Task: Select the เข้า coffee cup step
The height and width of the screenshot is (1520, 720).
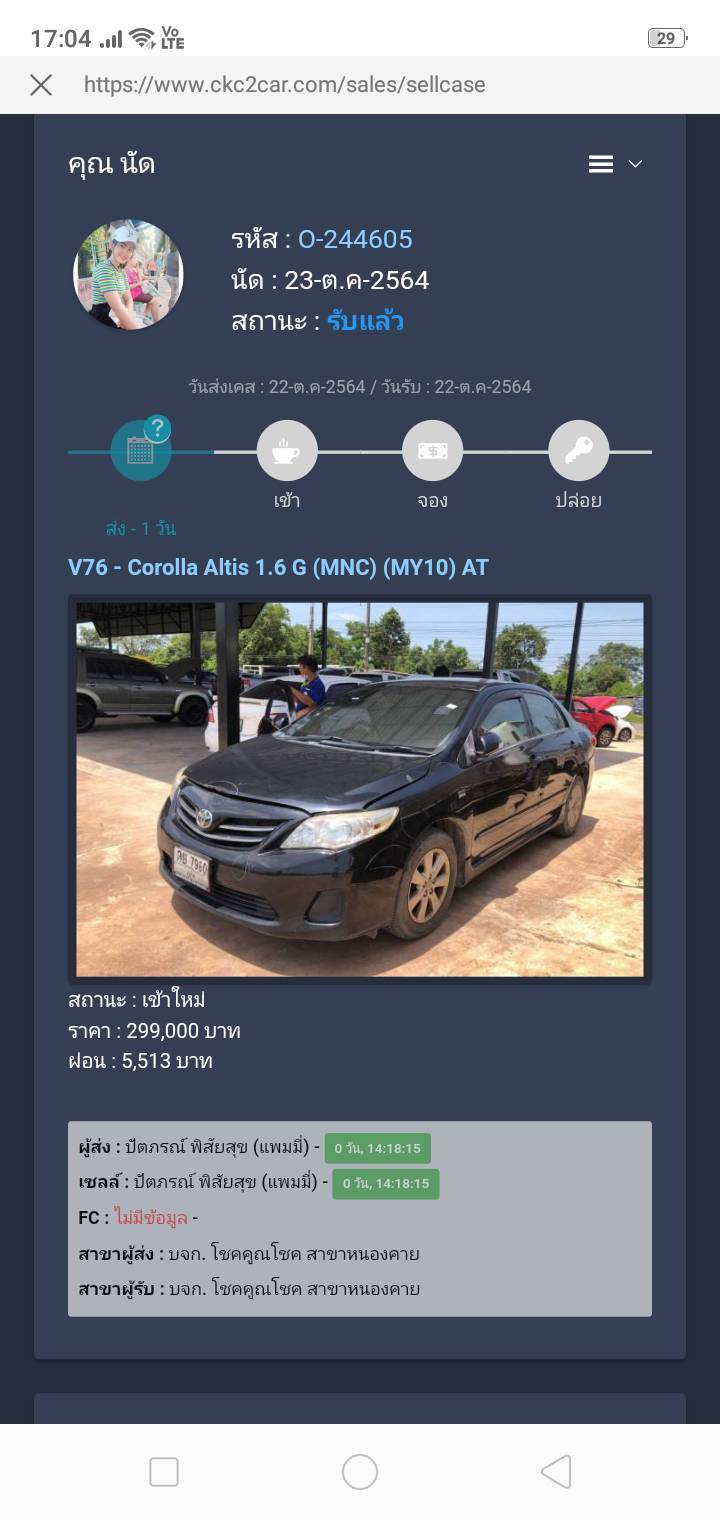Action: coord(287,451)
